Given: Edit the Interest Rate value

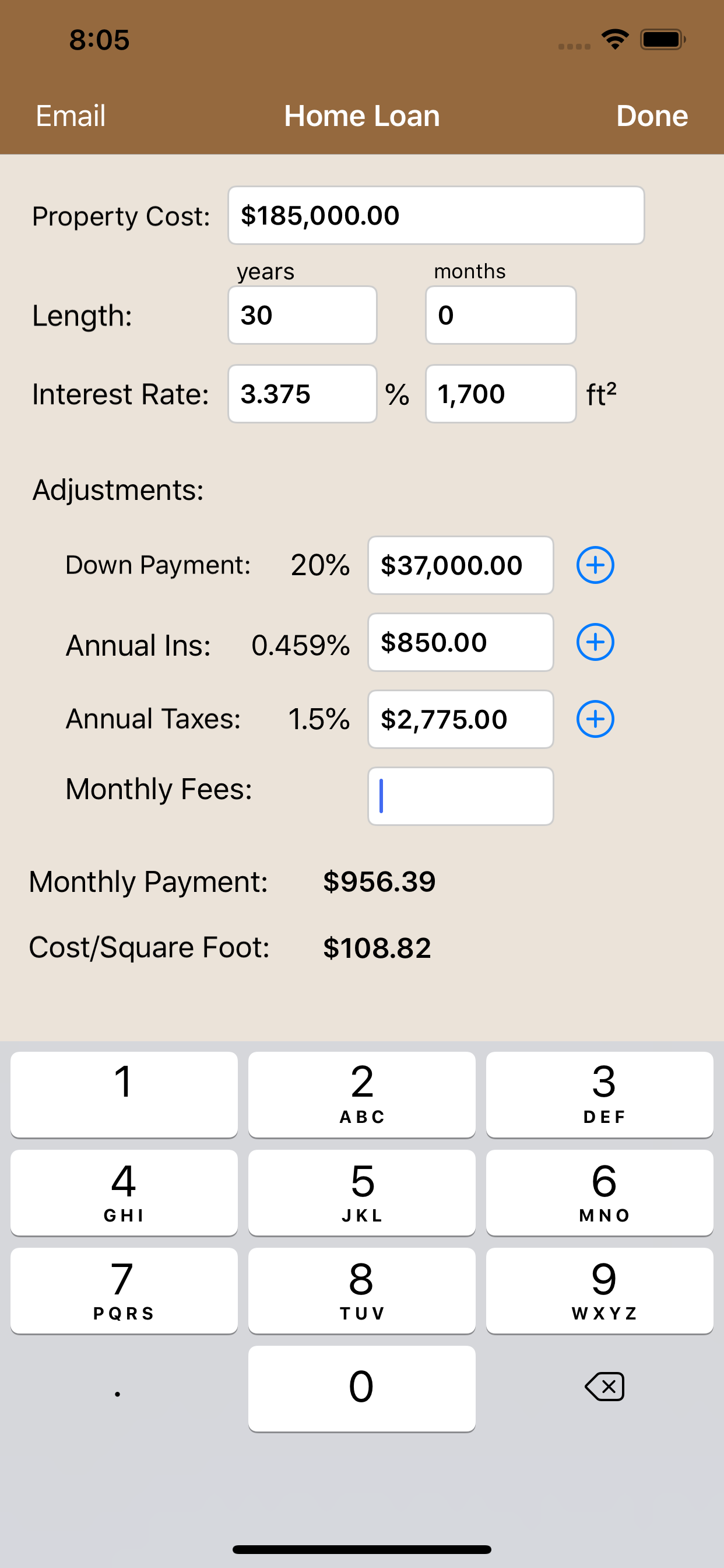Looking at the screenshot, I should pyautogui.click(x=302, y=394).
